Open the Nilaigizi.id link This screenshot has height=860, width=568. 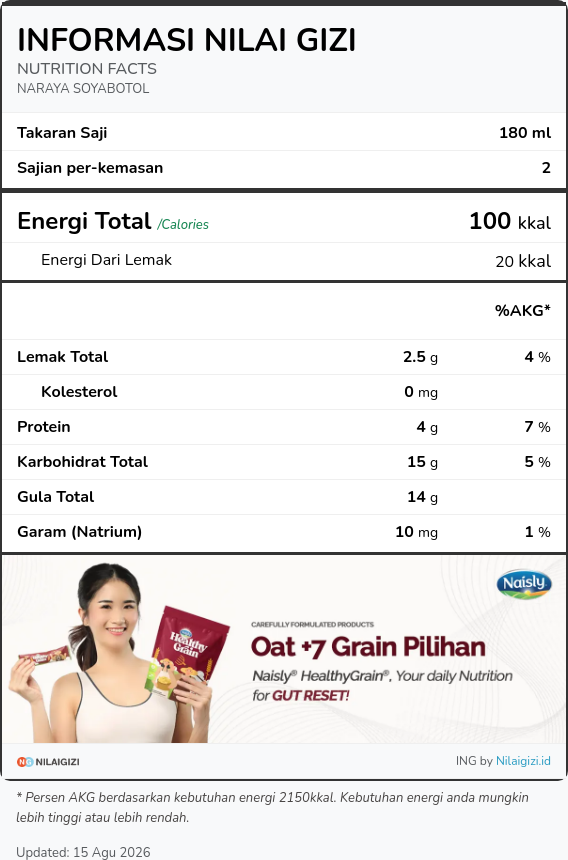click(523, 761)
